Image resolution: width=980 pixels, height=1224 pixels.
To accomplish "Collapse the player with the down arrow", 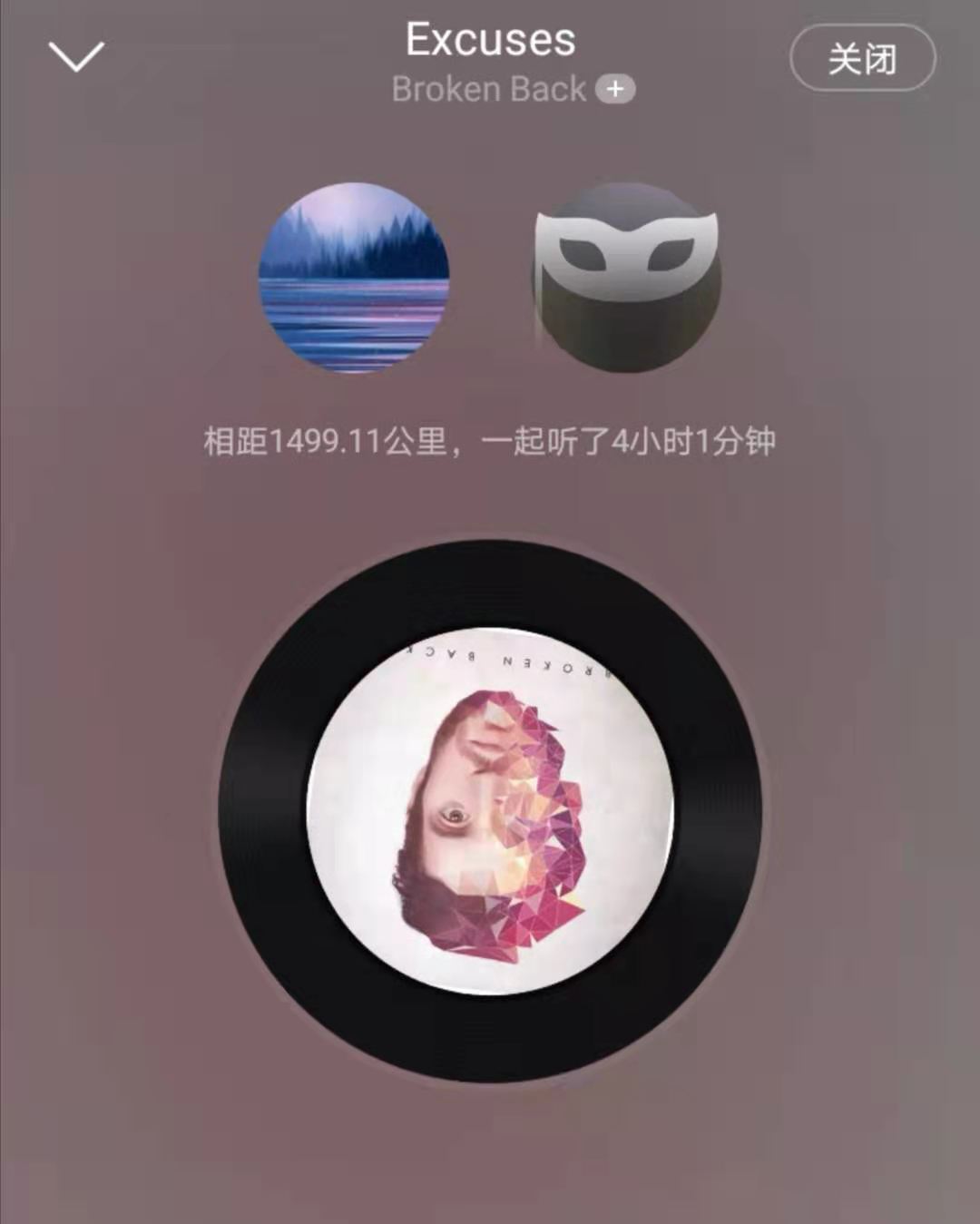I will pyautogui.click(x=77, y=56).
